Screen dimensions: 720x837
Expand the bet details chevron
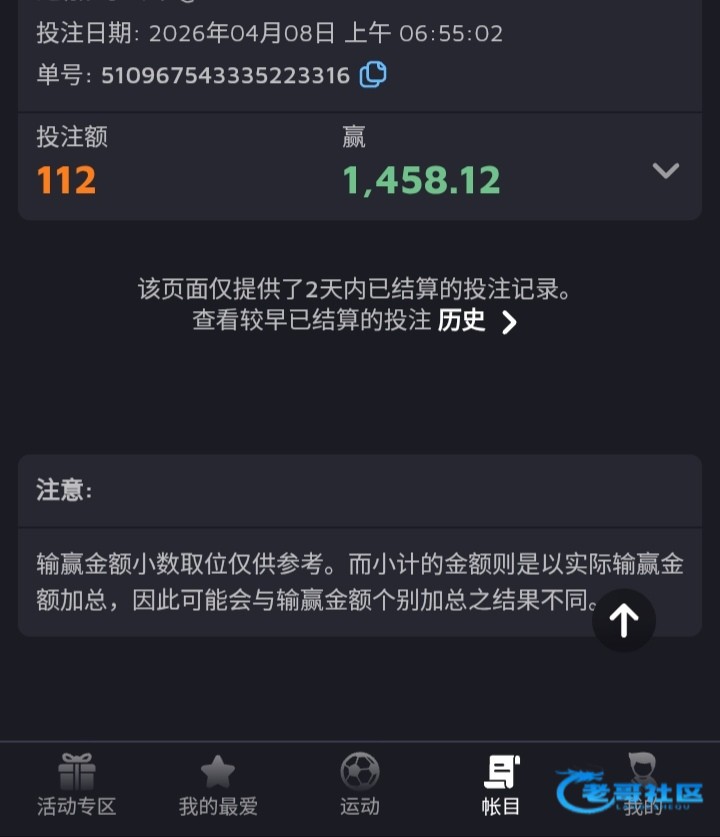[666, 171]
